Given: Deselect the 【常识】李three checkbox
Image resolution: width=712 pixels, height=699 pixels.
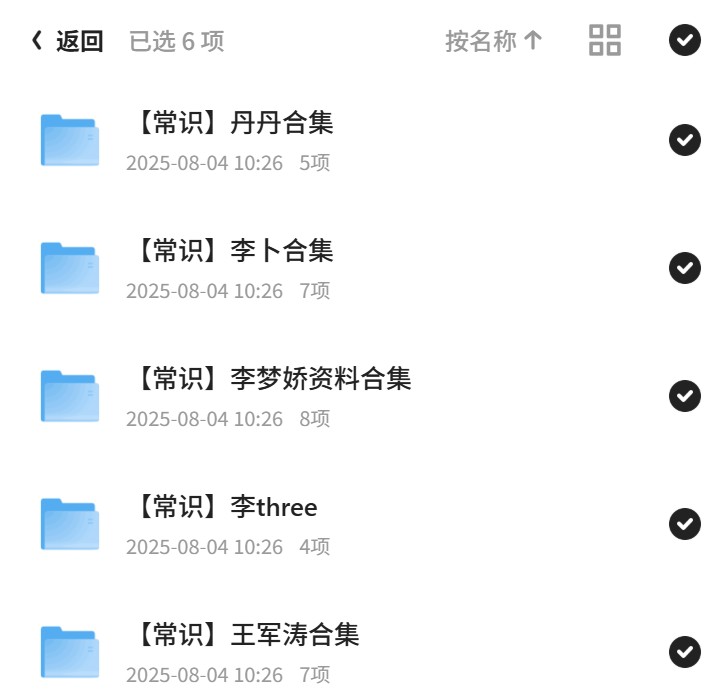Looking at the screenshot, I should [x=685, y=524].
